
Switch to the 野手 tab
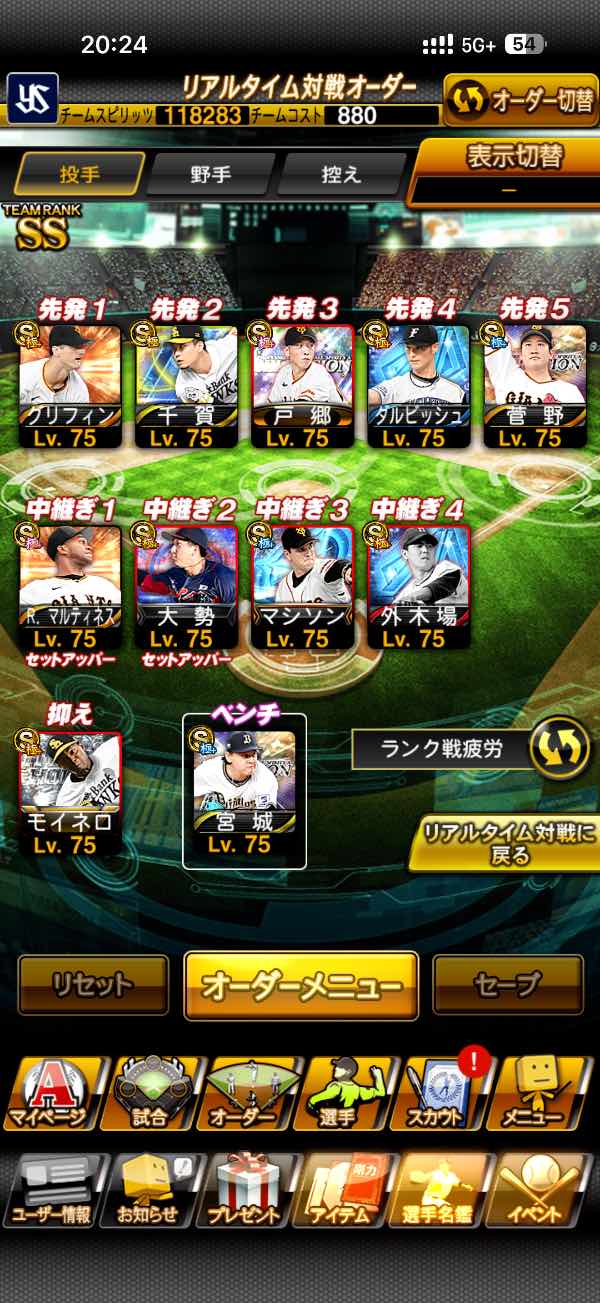pyautogui.click(x=210, y=175)
